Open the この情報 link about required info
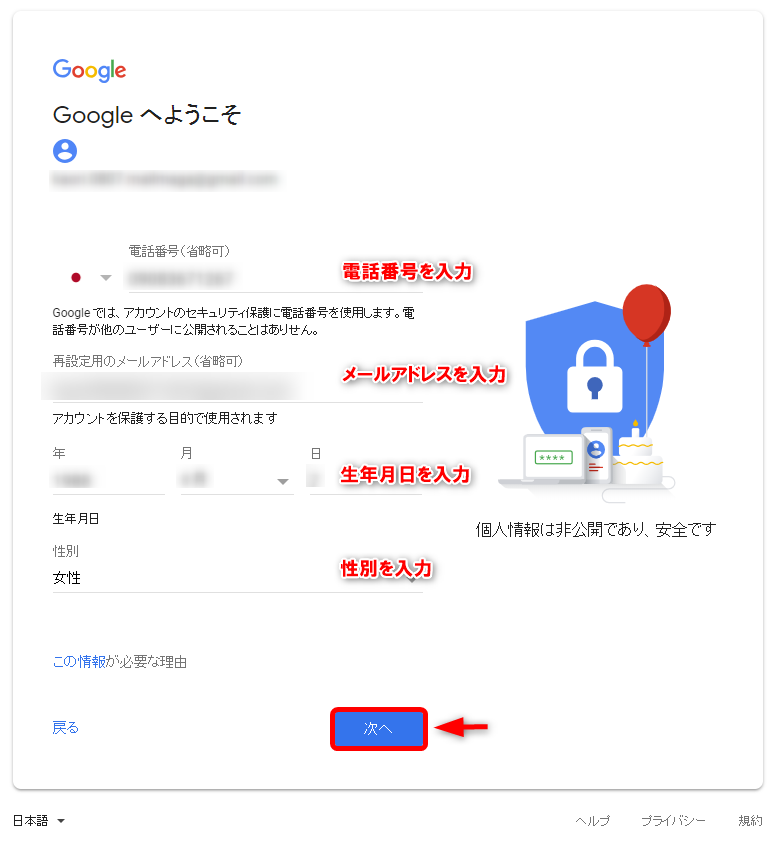This screenshot has height=841, width=778. 79,662
